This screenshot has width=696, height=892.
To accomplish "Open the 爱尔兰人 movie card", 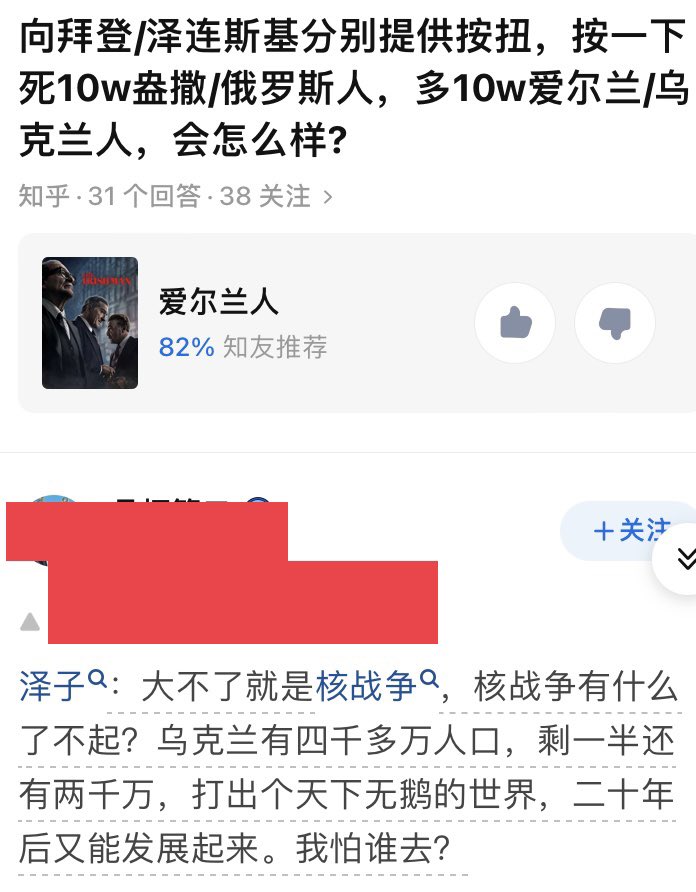I will (x=218, y=322).
